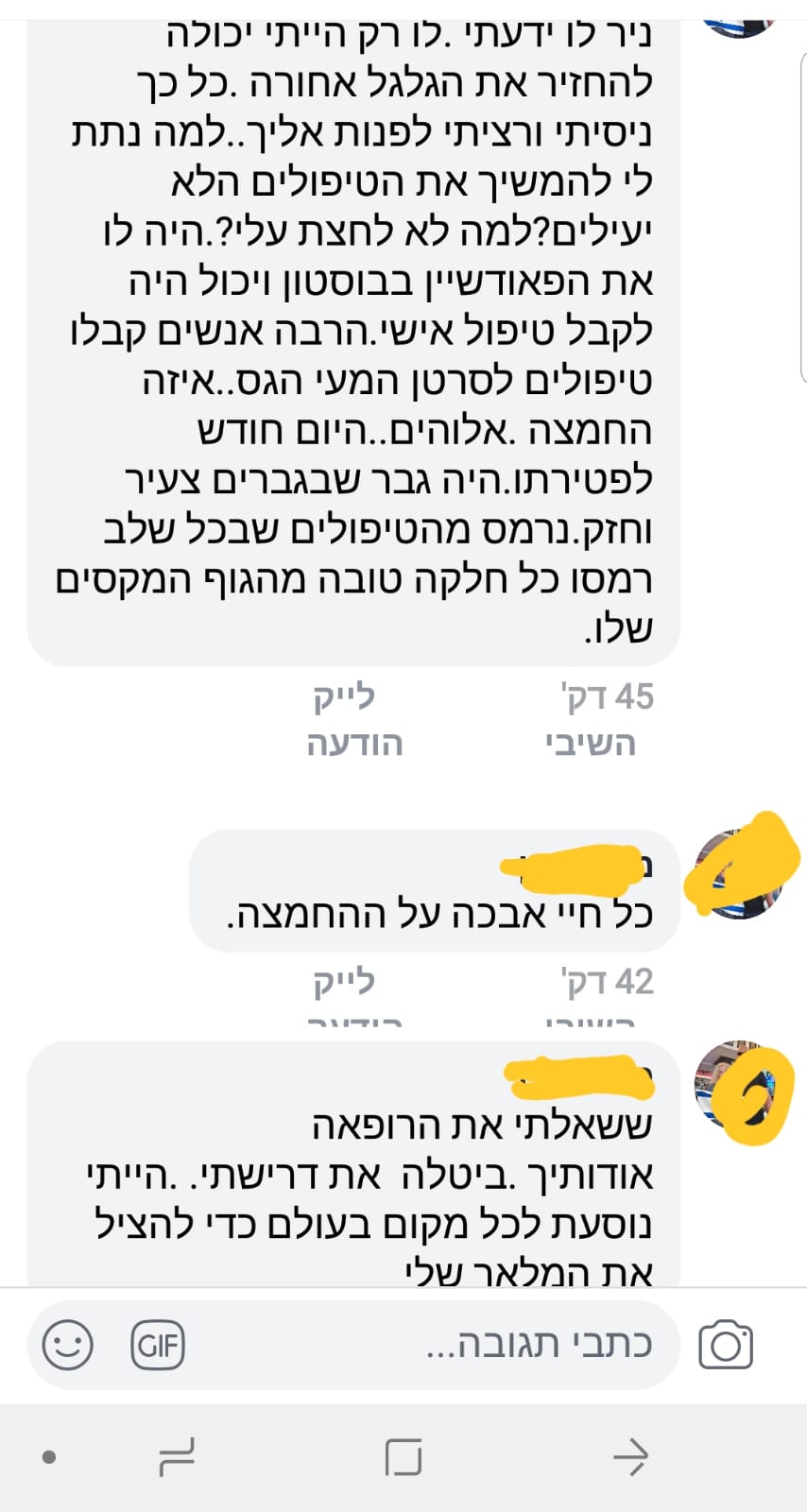Like the comment posted 45 minutes ago
This screenshot has width=807, height=1512.
[345, 697]
